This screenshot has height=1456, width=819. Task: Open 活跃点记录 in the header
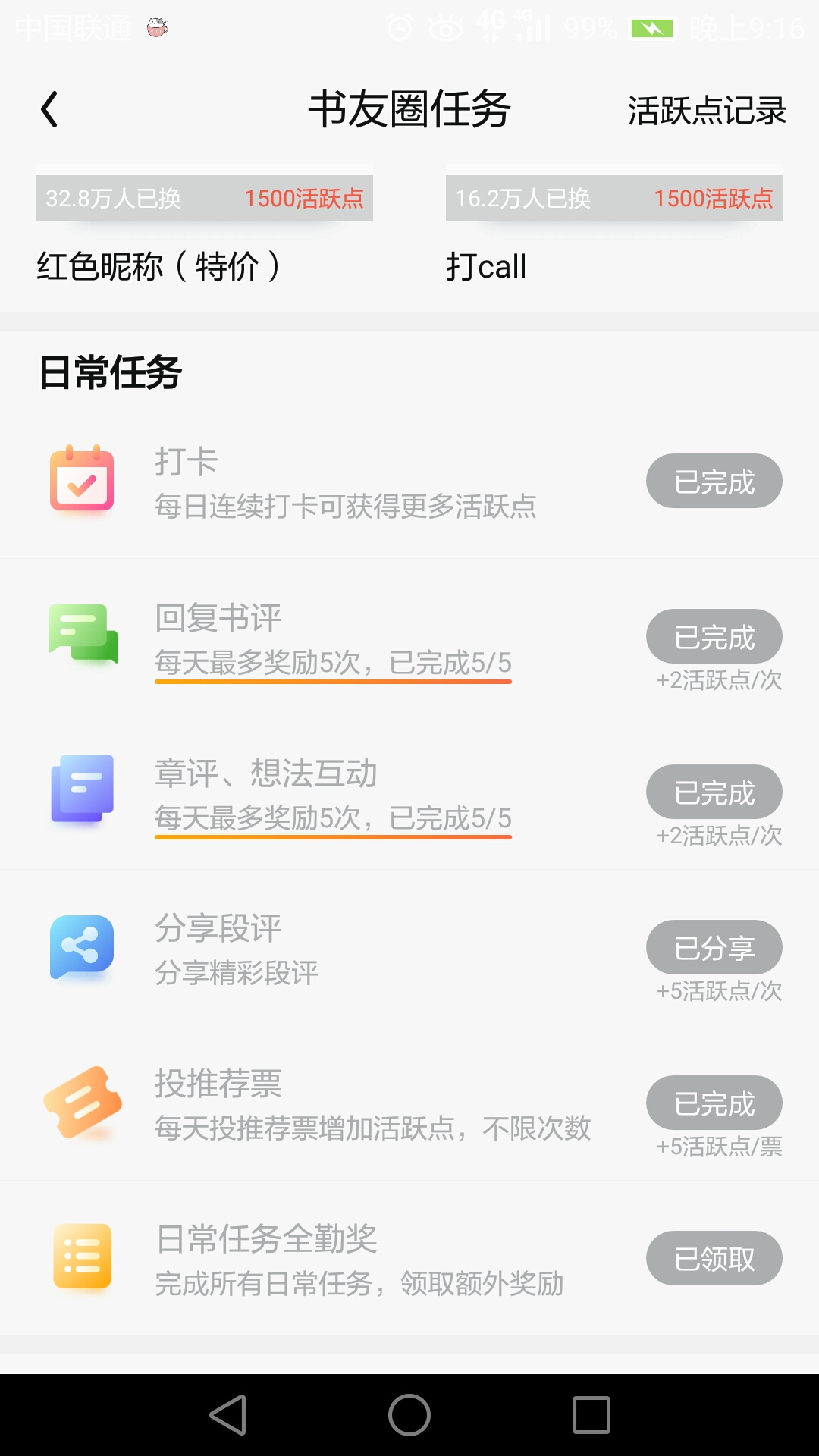tap(707, 111)
